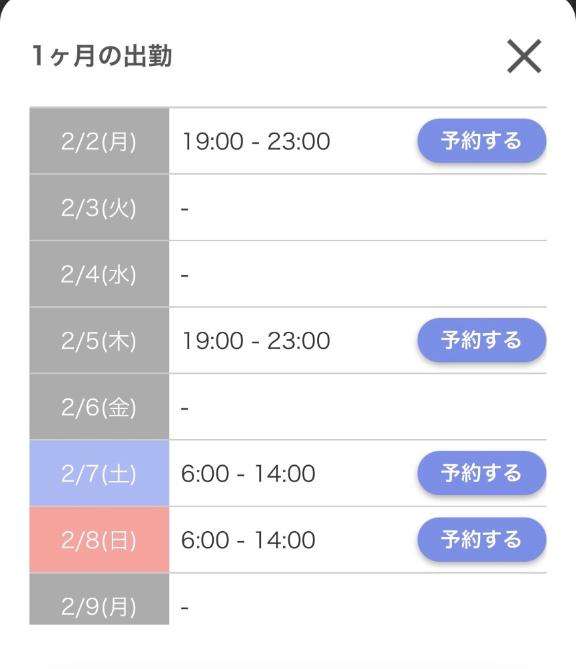Close the 1ヶ月の出勤 dialog
The width and height of the screenshot is (576, 669).
(x=524, y=56)
